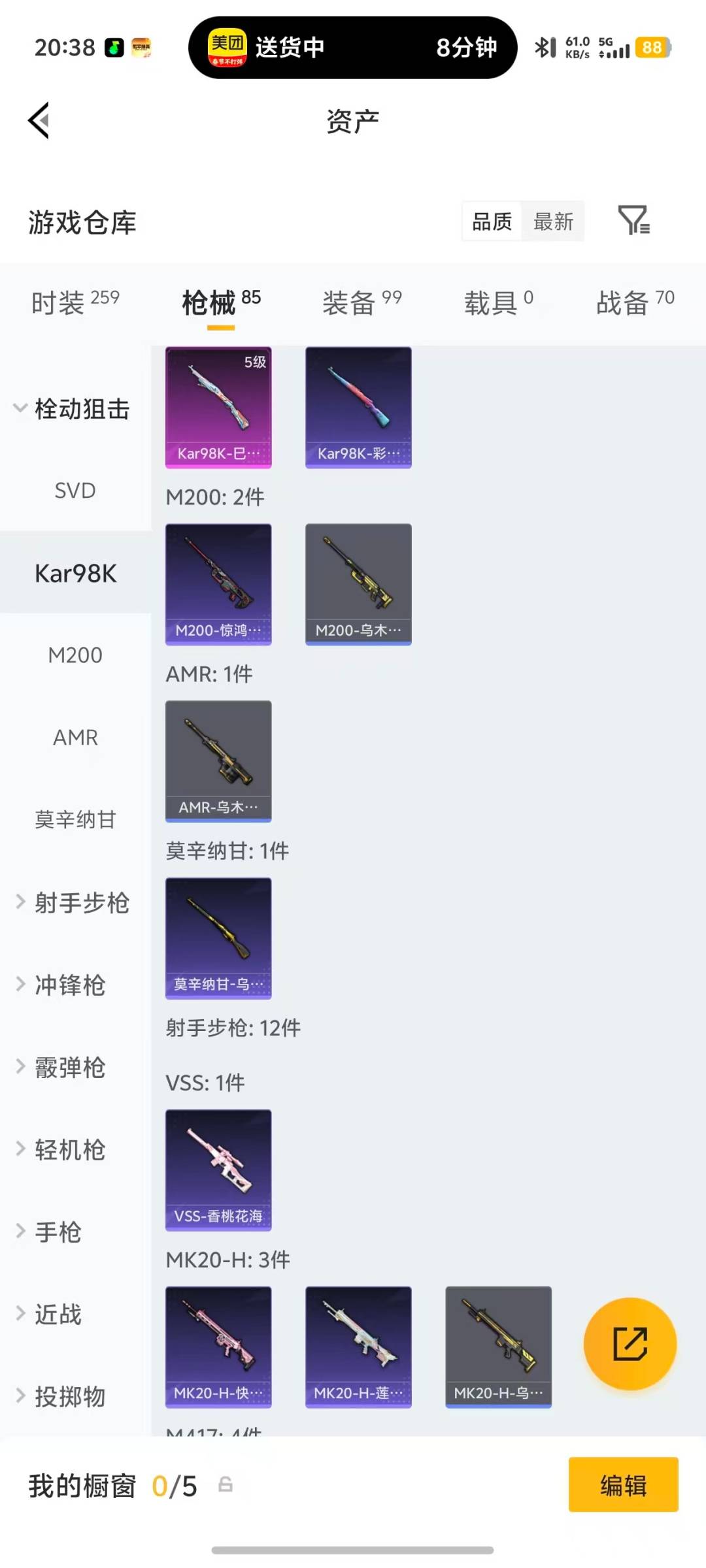
Task: Open the filter icon beside 最新
Action: point(633,220)
